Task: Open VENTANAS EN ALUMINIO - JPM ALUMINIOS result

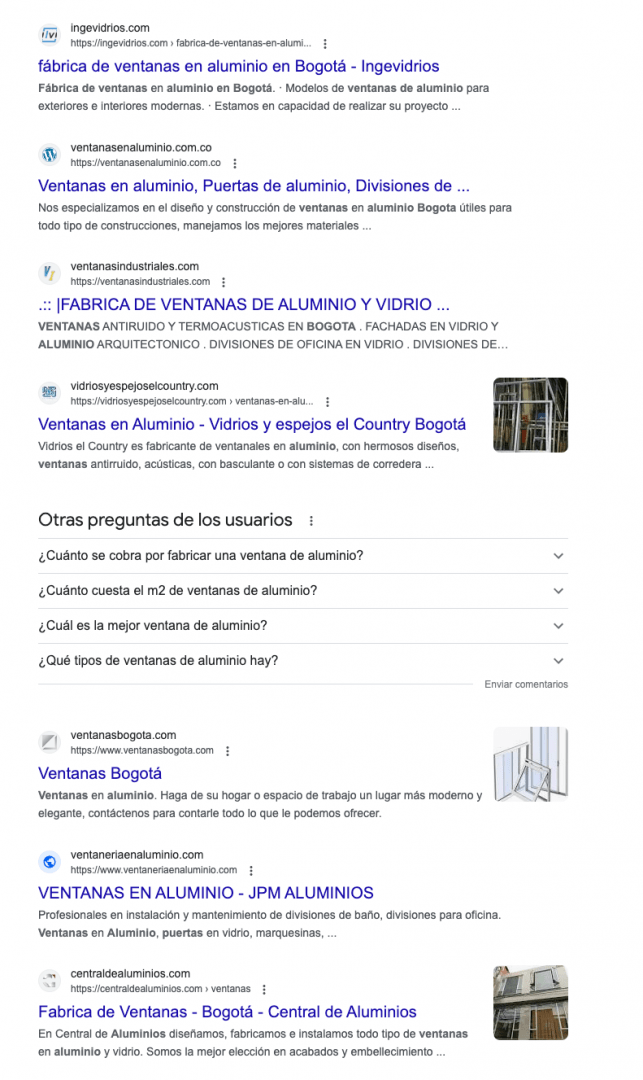Action: pos(206,893)
